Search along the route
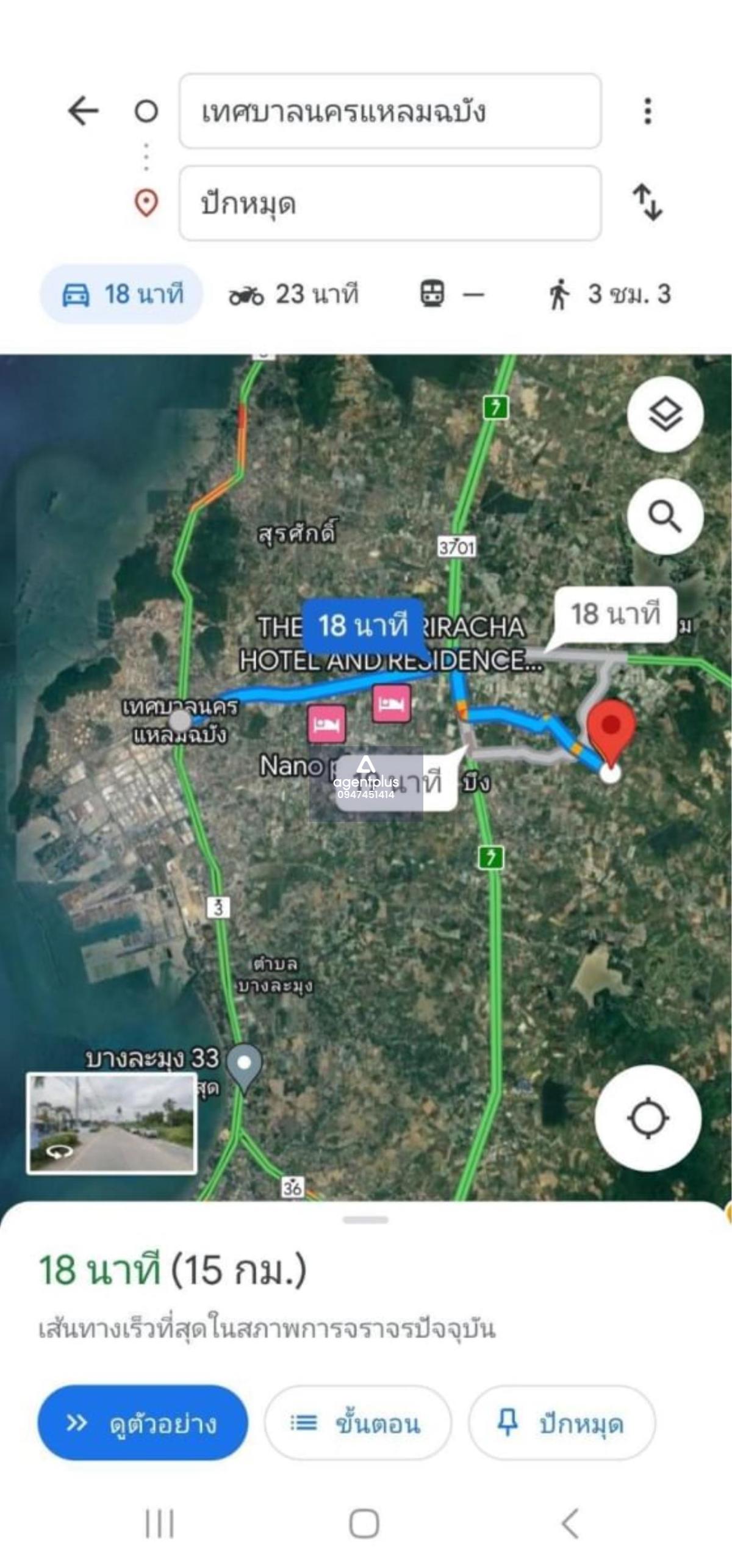Screen dimensions: 732x1568 coord(665,517)
